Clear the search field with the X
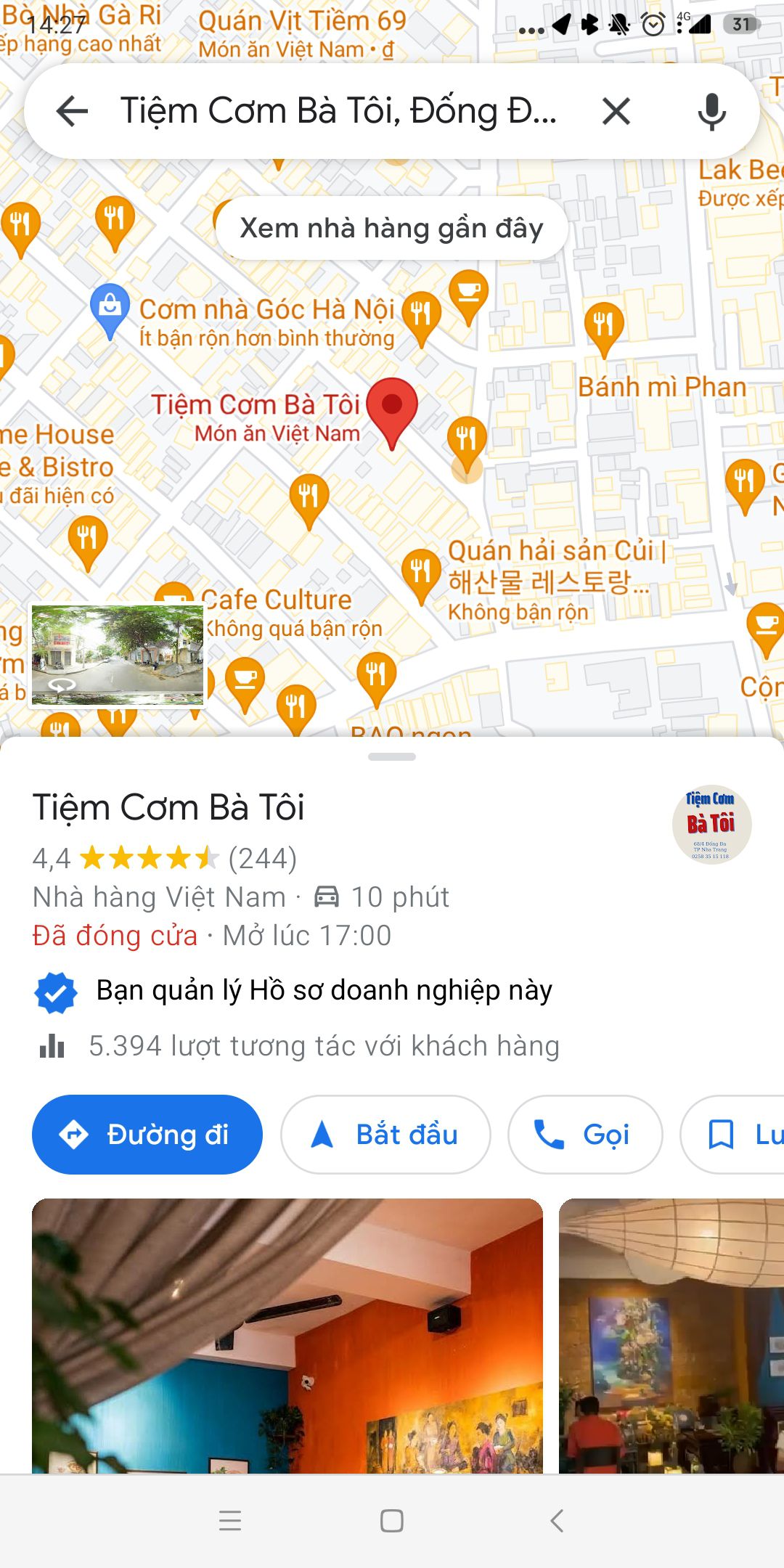The image size is (784, 1568). (x=616, y=113)
